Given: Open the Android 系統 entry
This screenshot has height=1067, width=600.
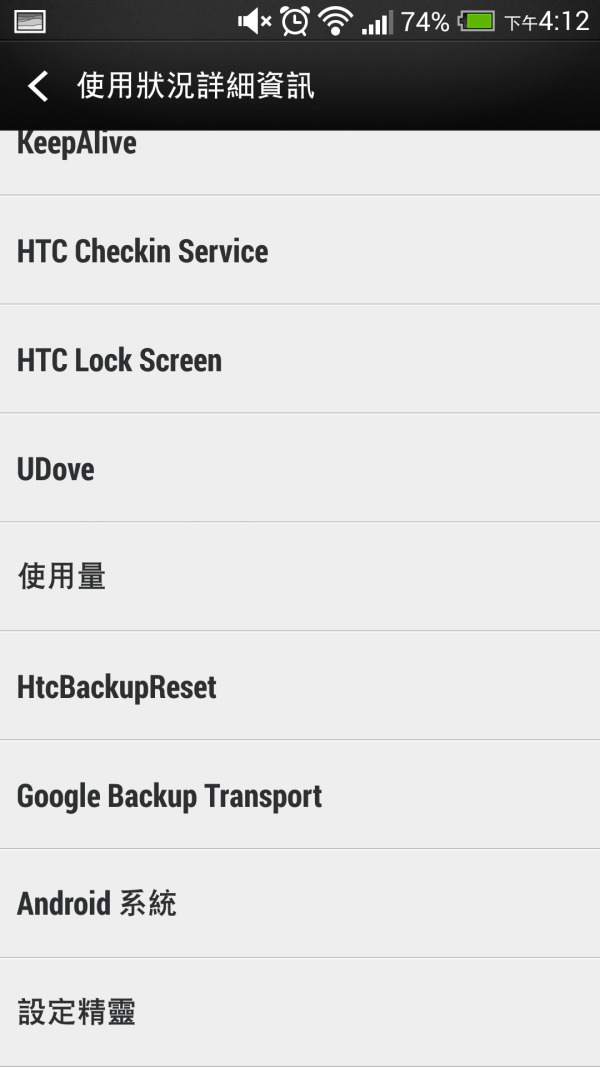Looking at the screenshot, I should 300,904.
